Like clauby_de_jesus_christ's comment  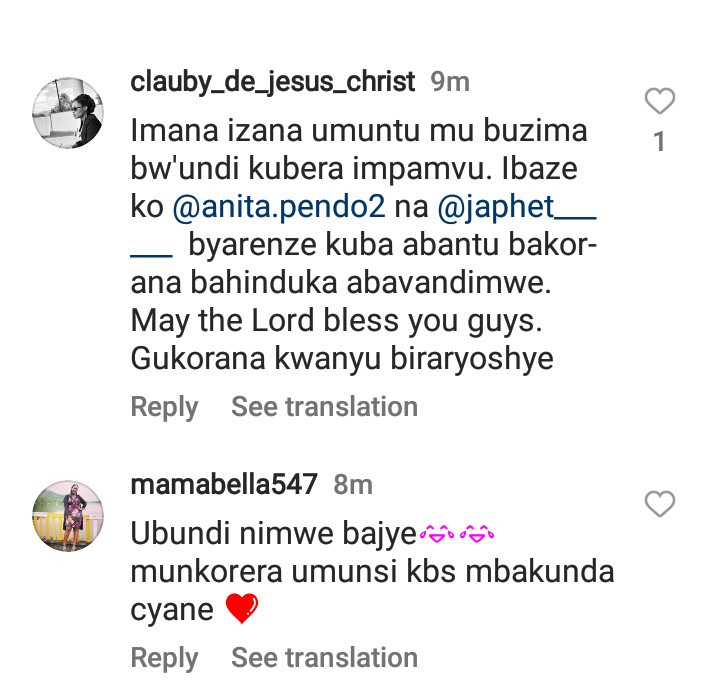pos(659,101)
